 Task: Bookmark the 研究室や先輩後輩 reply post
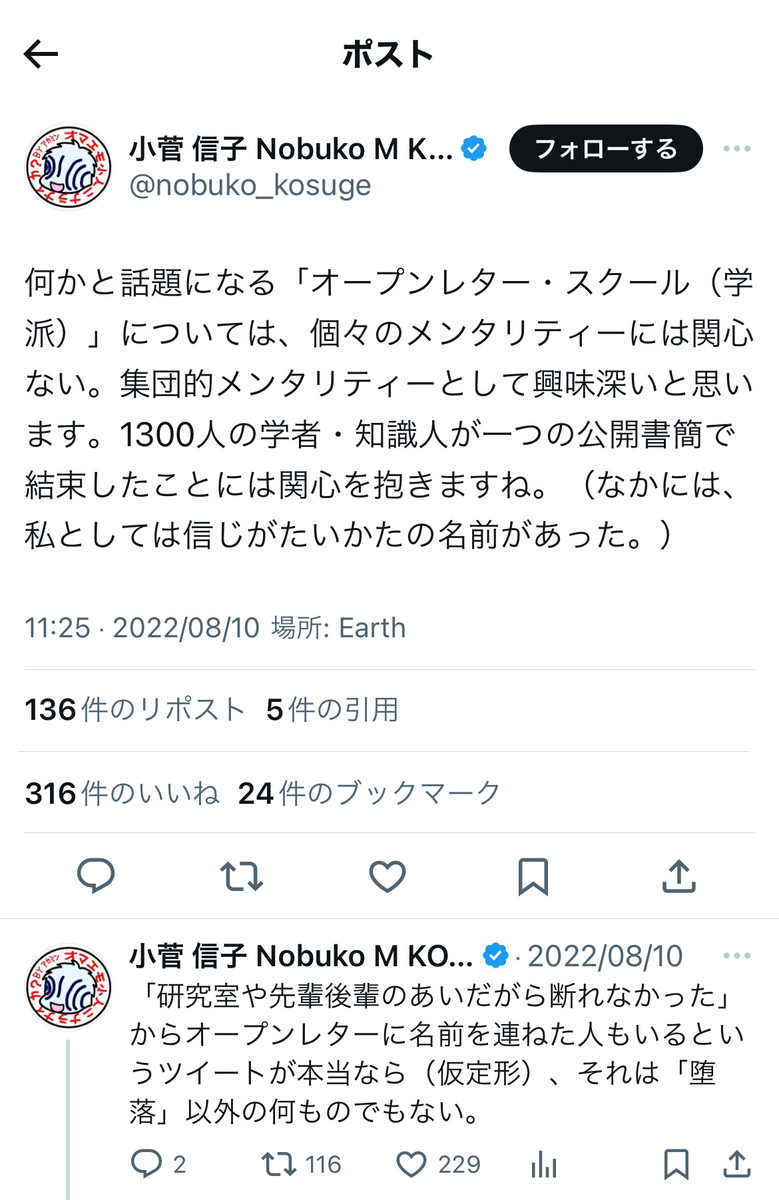click(677, 1164)
